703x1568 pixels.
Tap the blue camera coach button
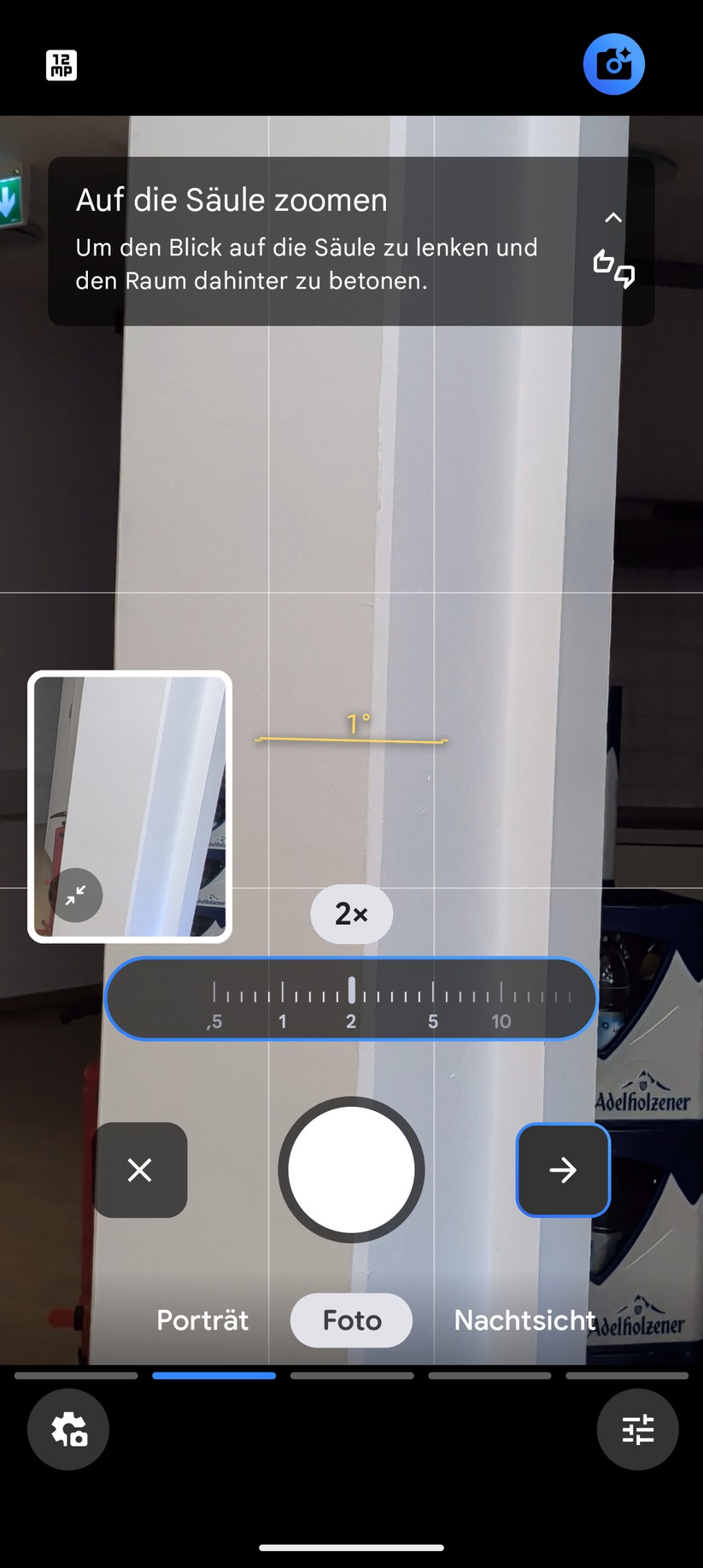613,64
